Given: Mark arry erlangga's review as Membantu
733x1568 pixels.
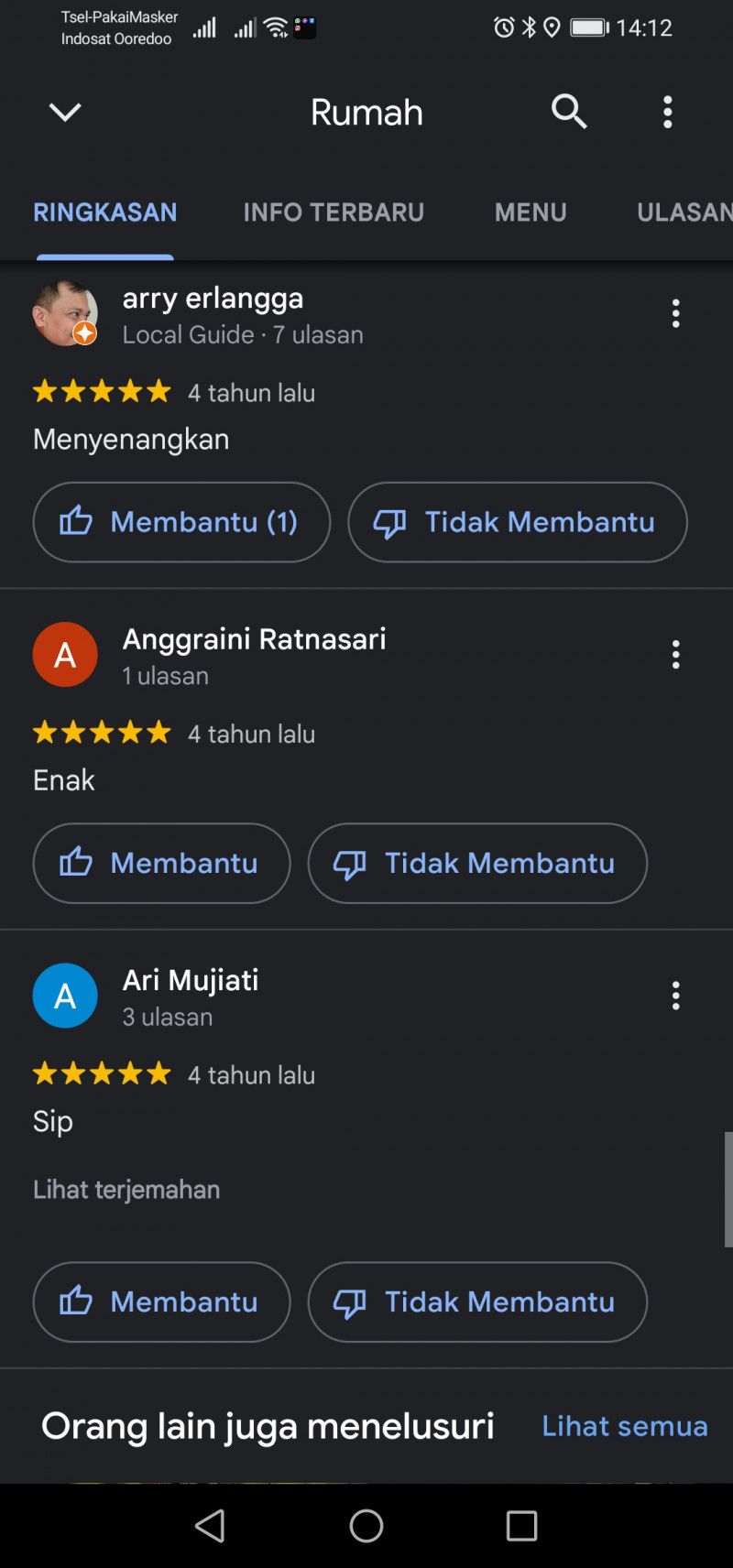Looking at the screenshot, I should tap(181, 522).
